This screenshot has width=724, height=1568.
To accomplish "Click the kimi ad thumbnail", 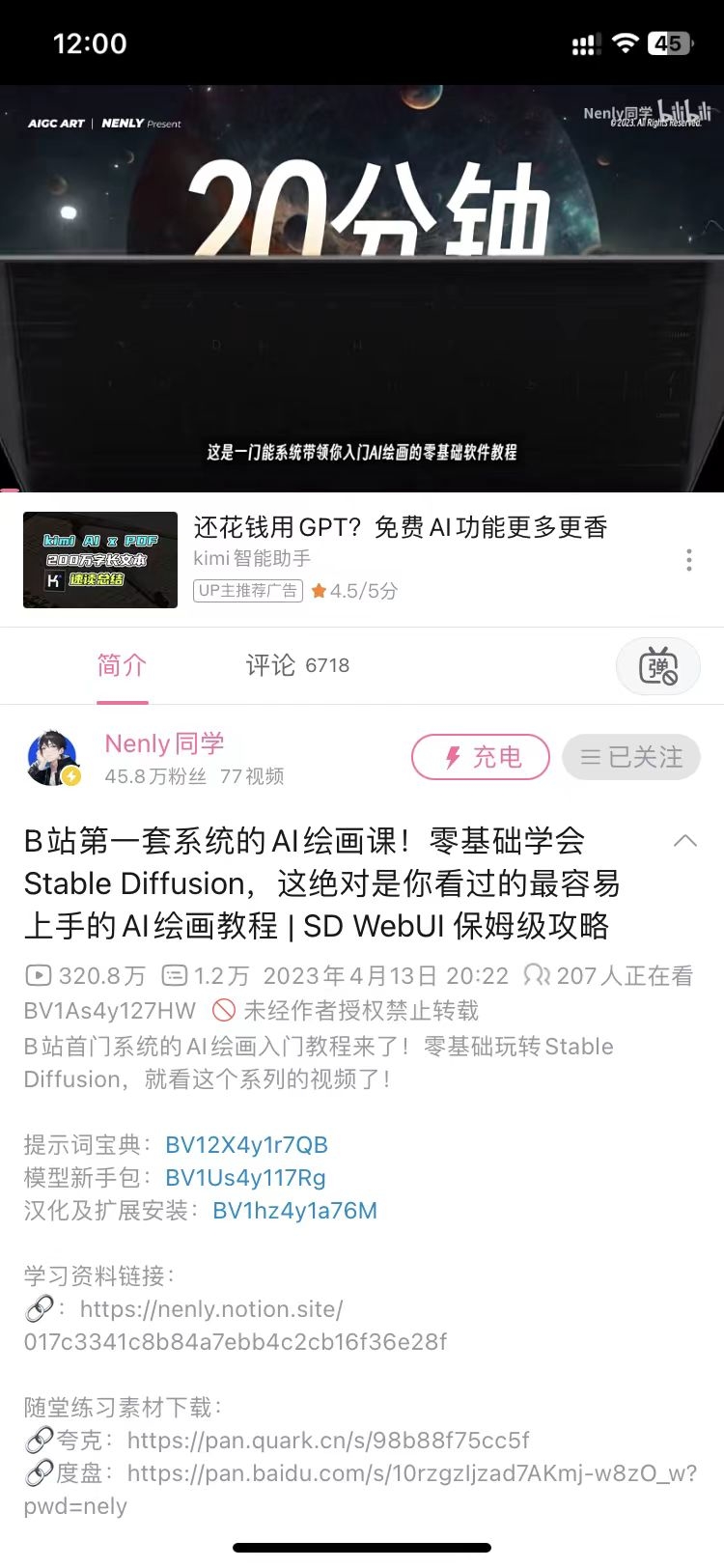I will click(x=99, y=560).
